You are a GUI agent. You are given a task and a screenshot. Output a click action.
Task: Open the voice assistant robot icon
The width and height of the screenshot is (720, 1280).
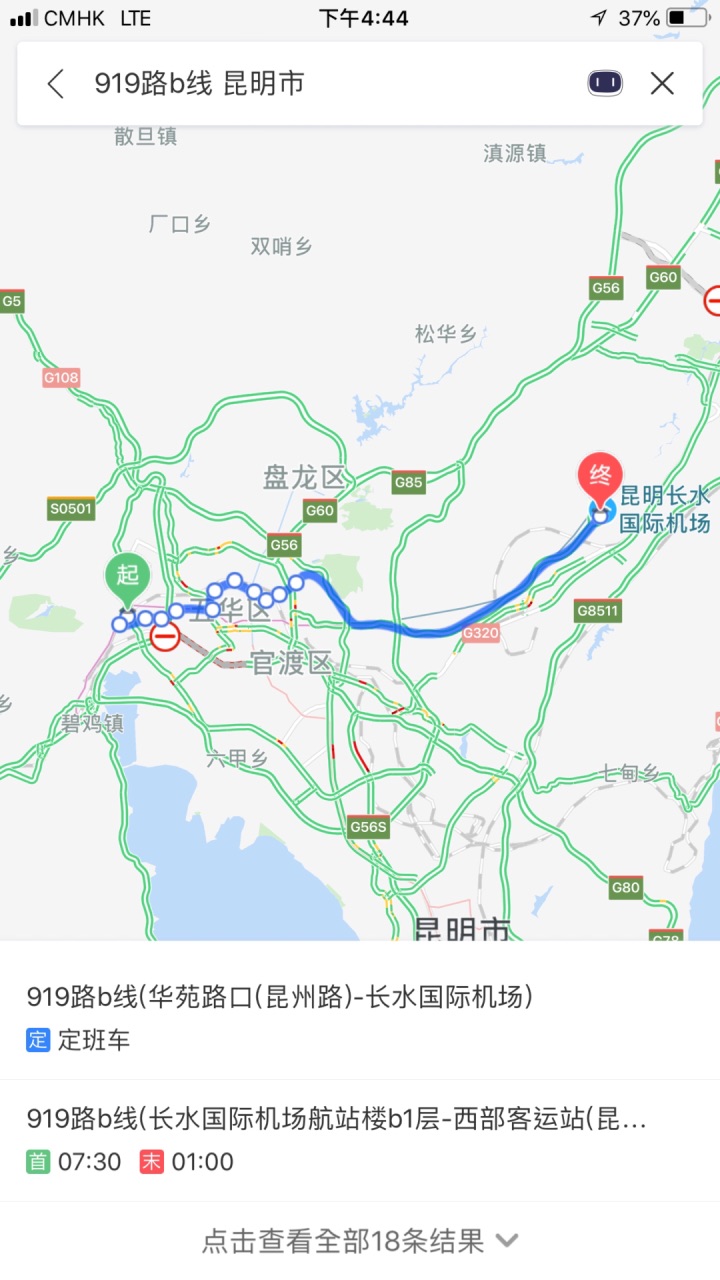point(604,83)
